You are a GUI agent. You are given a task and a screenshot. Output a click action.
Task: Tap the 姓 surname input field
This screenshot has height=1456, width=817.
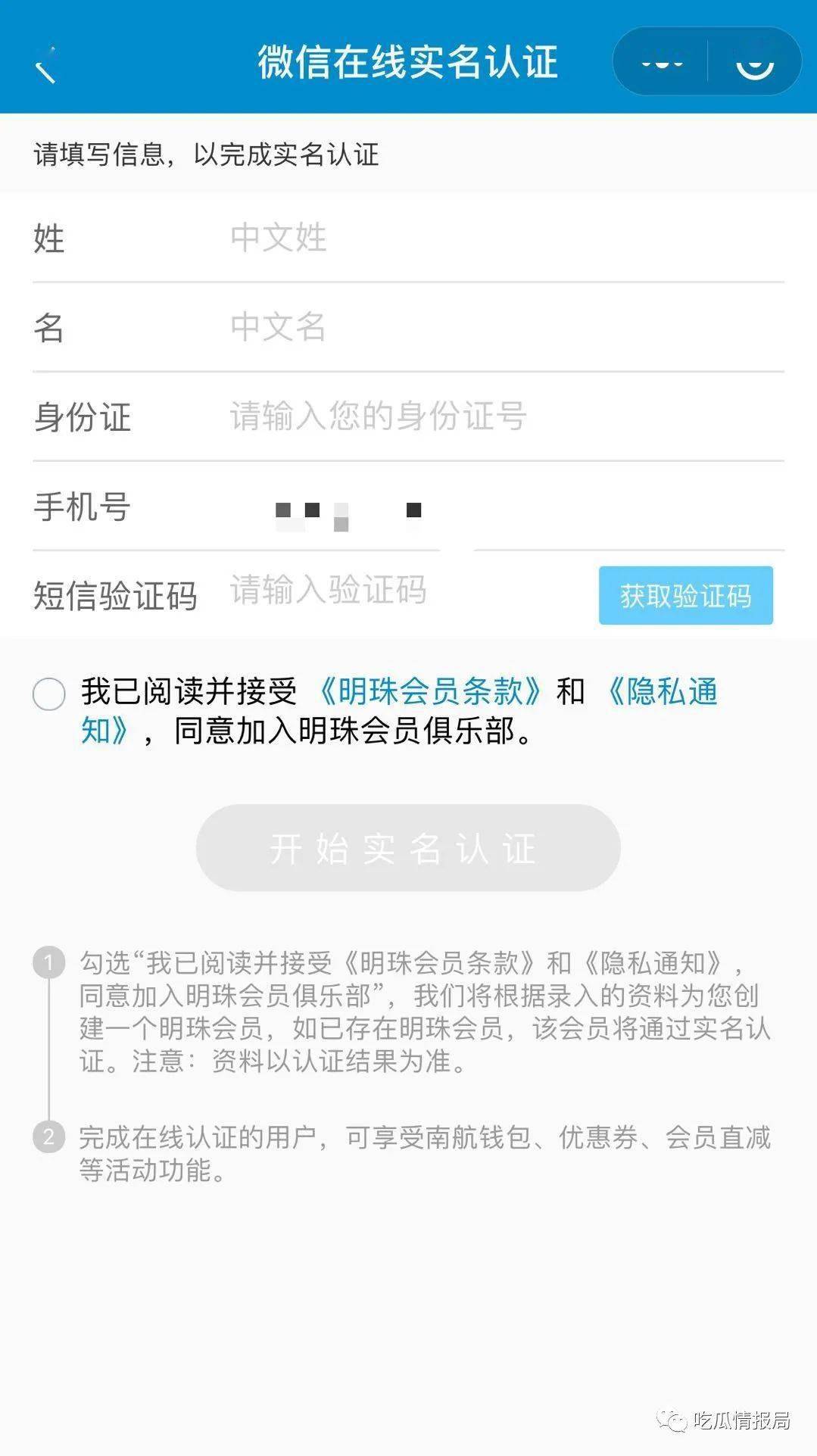click(x=500, y=238)
